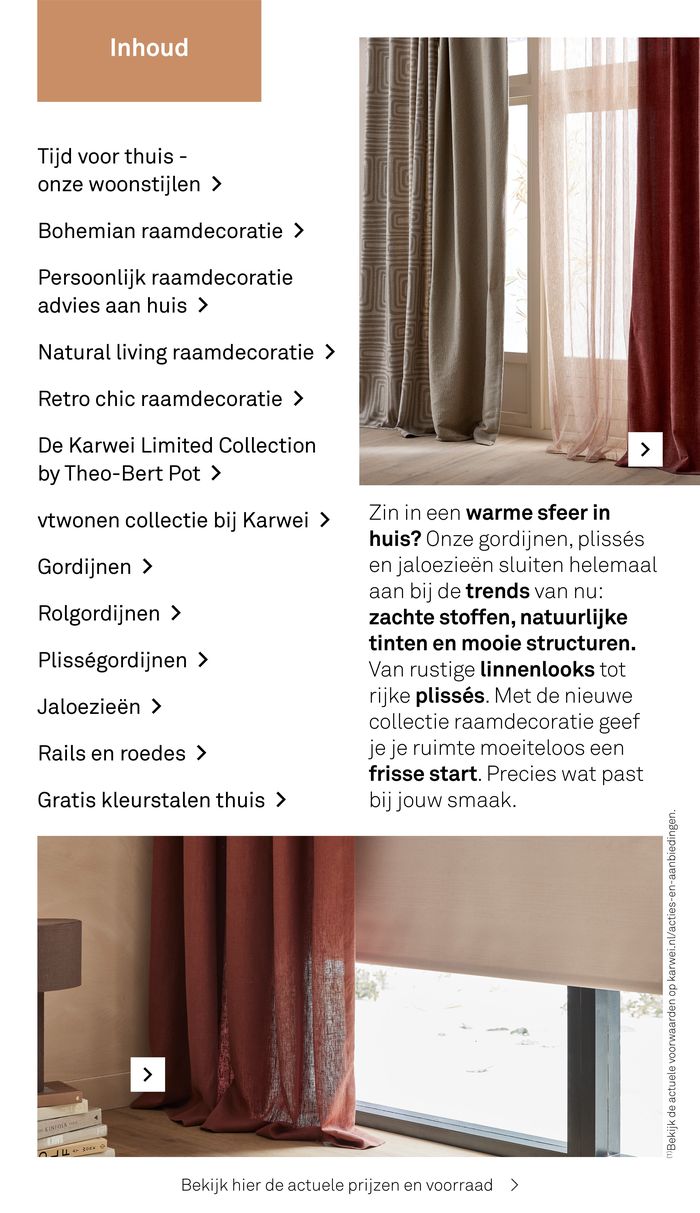Tap the arrow on the curtains photo

[645, 450]
